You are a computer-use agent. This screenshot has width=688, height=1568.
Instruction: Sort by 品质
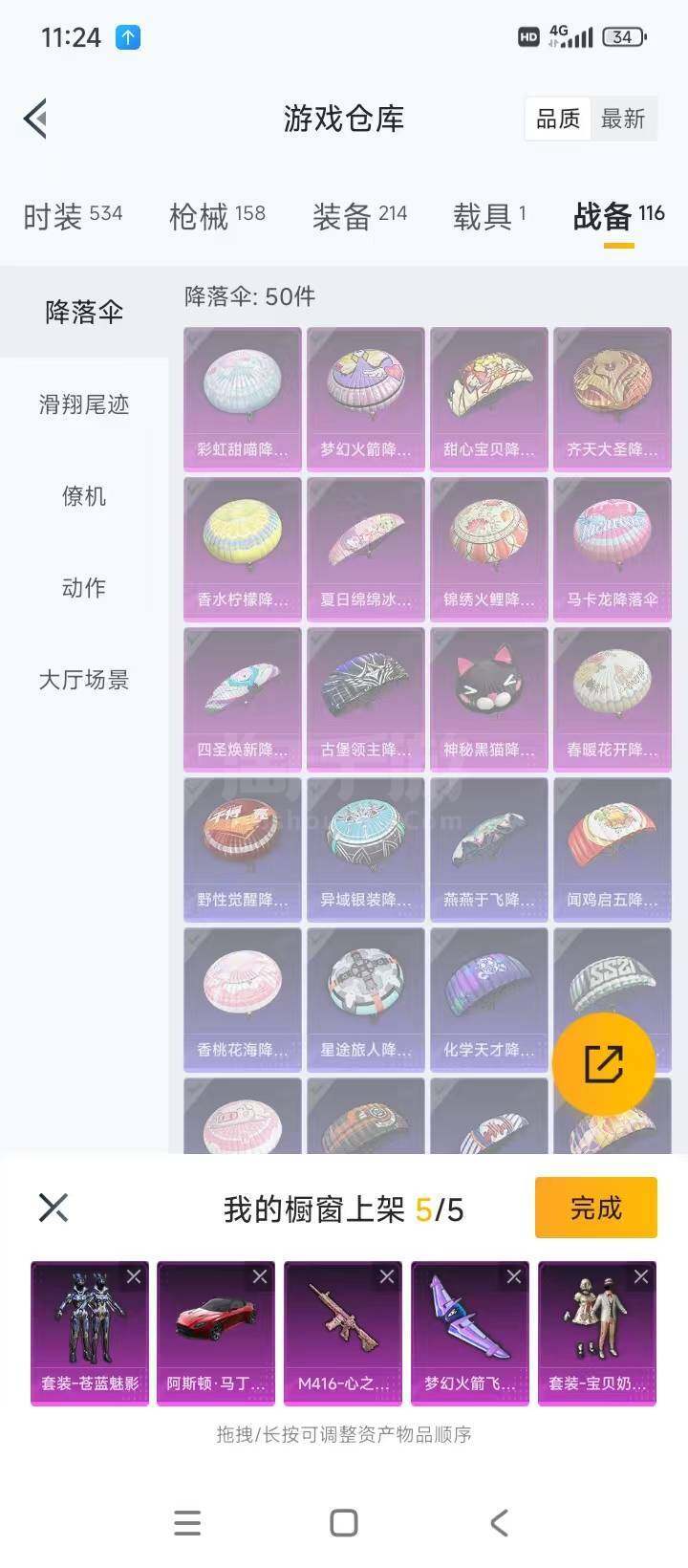(558, 119)
